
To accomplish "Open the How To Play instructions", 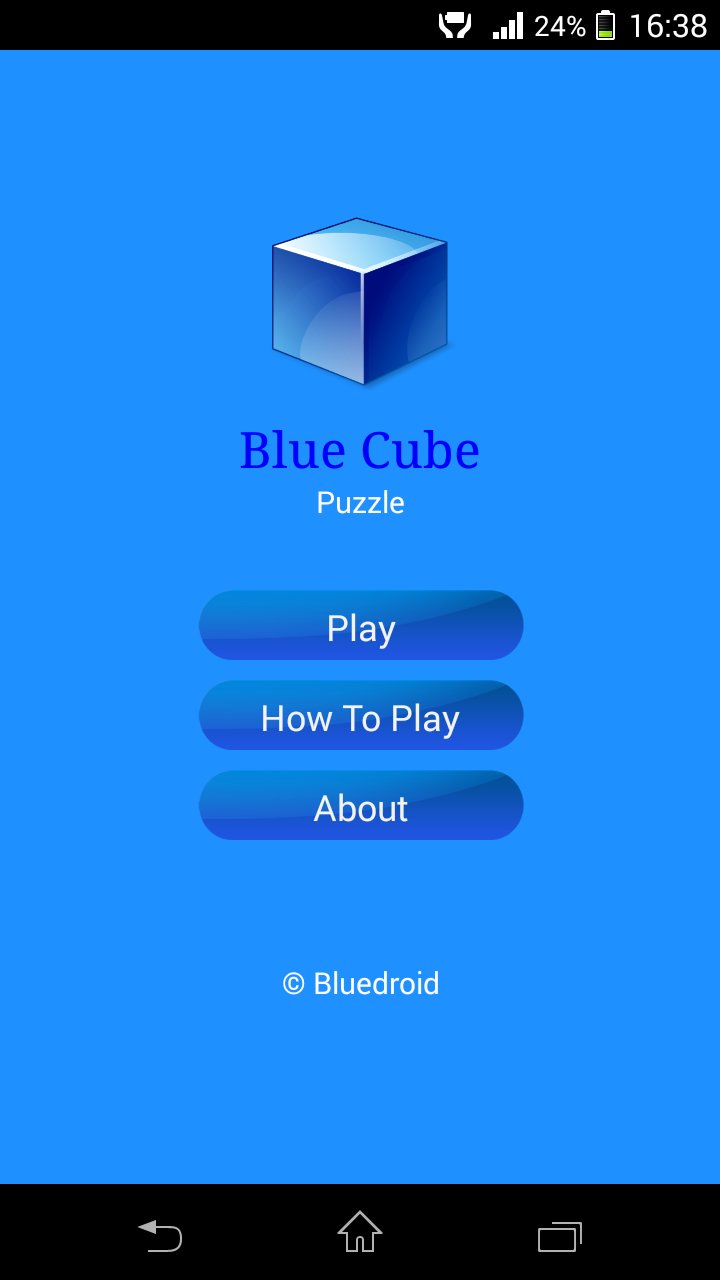I will [361, 716].
